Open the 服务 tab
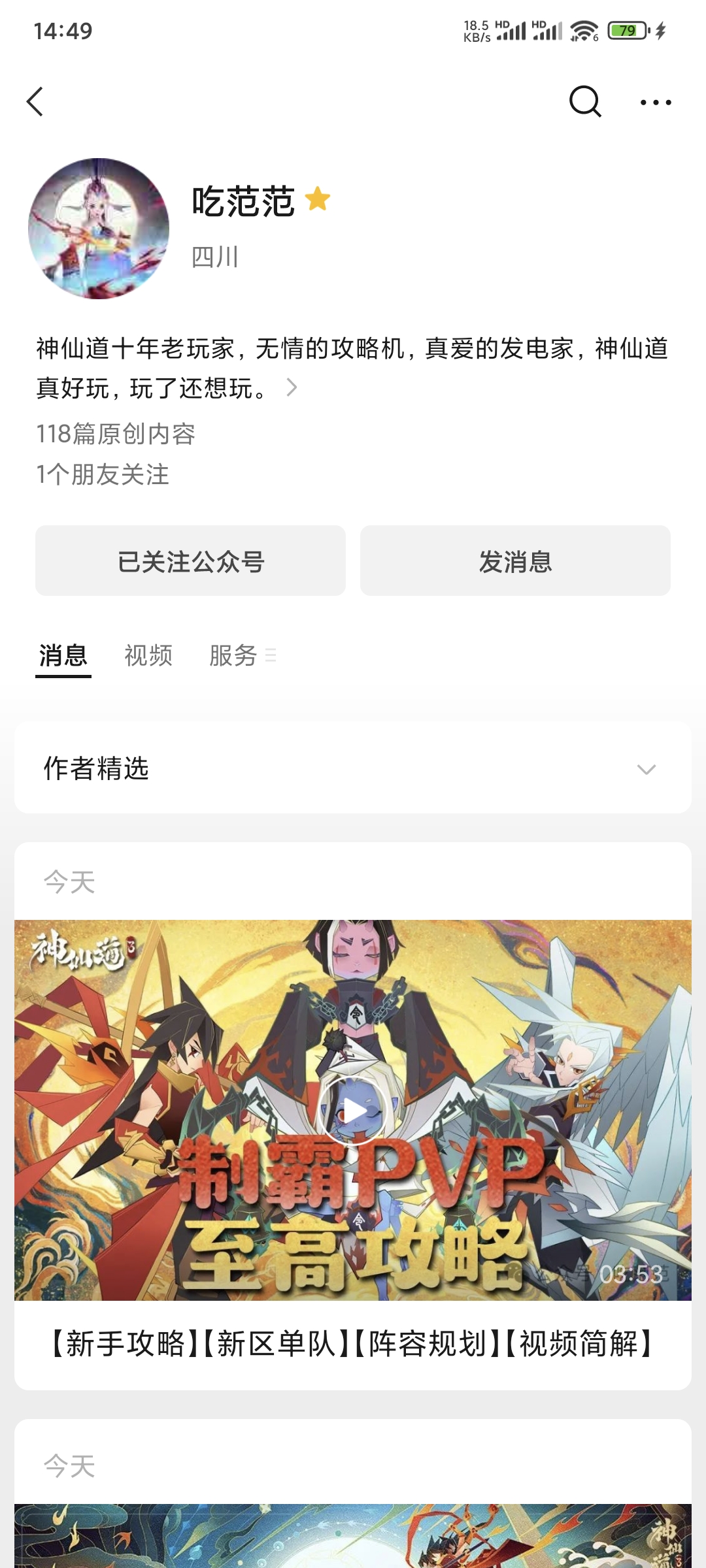This screenshot has height=1568, width=706. tap(232, 655)
